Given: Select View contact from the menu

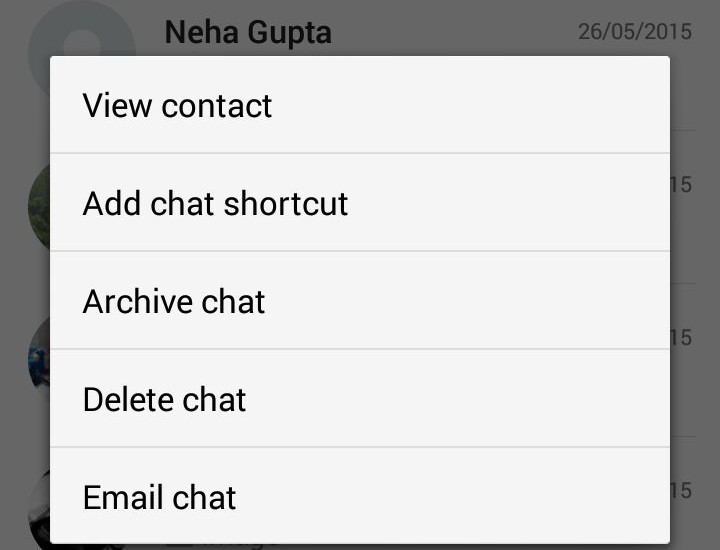Looking at the screenshot, I should click(178, 106).
